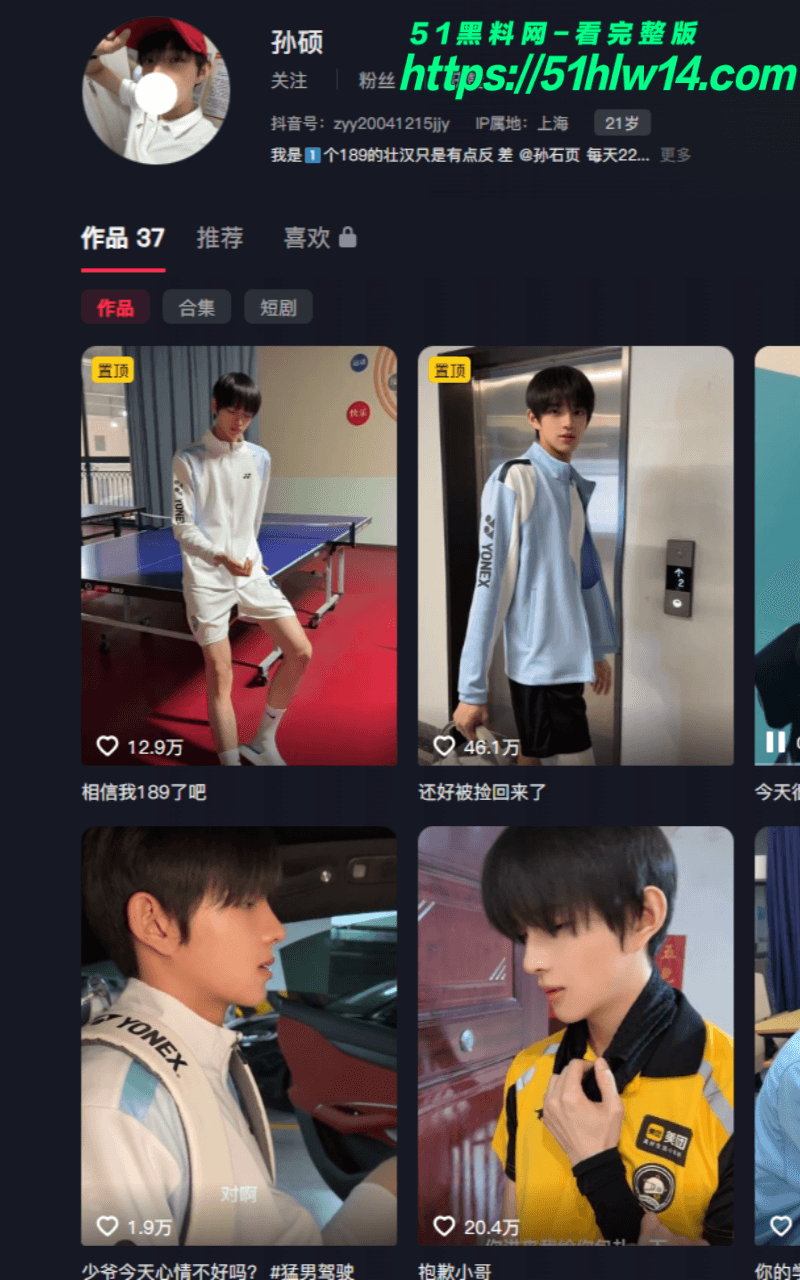Screen dimensions: 800x1280
Task: Open the locked 喜欢 tab
Action: click(320, 238)
